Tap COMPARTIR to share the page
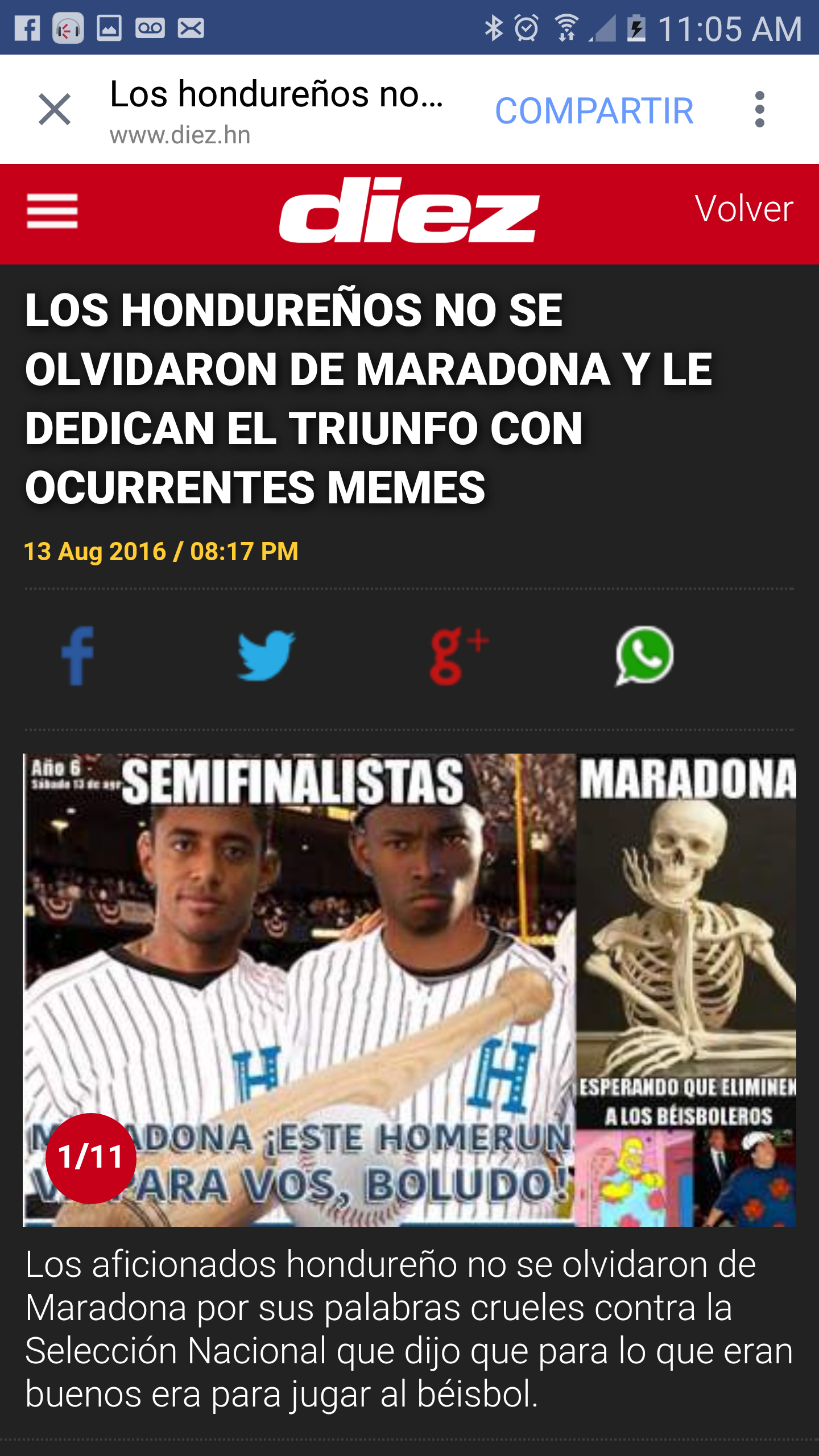Screen dimensions: 819x1456 coord(594,110)
